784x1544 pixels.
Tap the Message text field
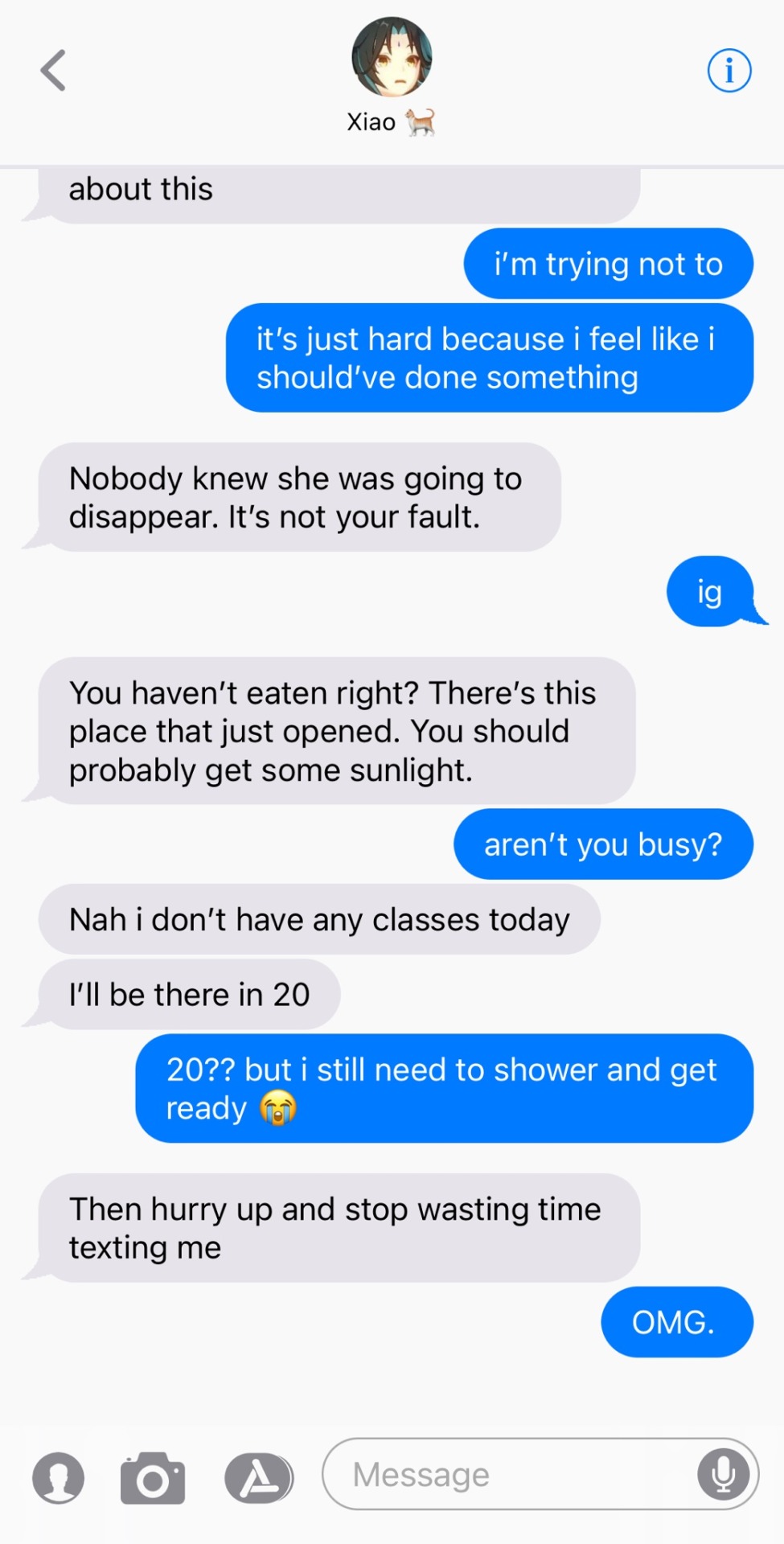[515, 1475]
